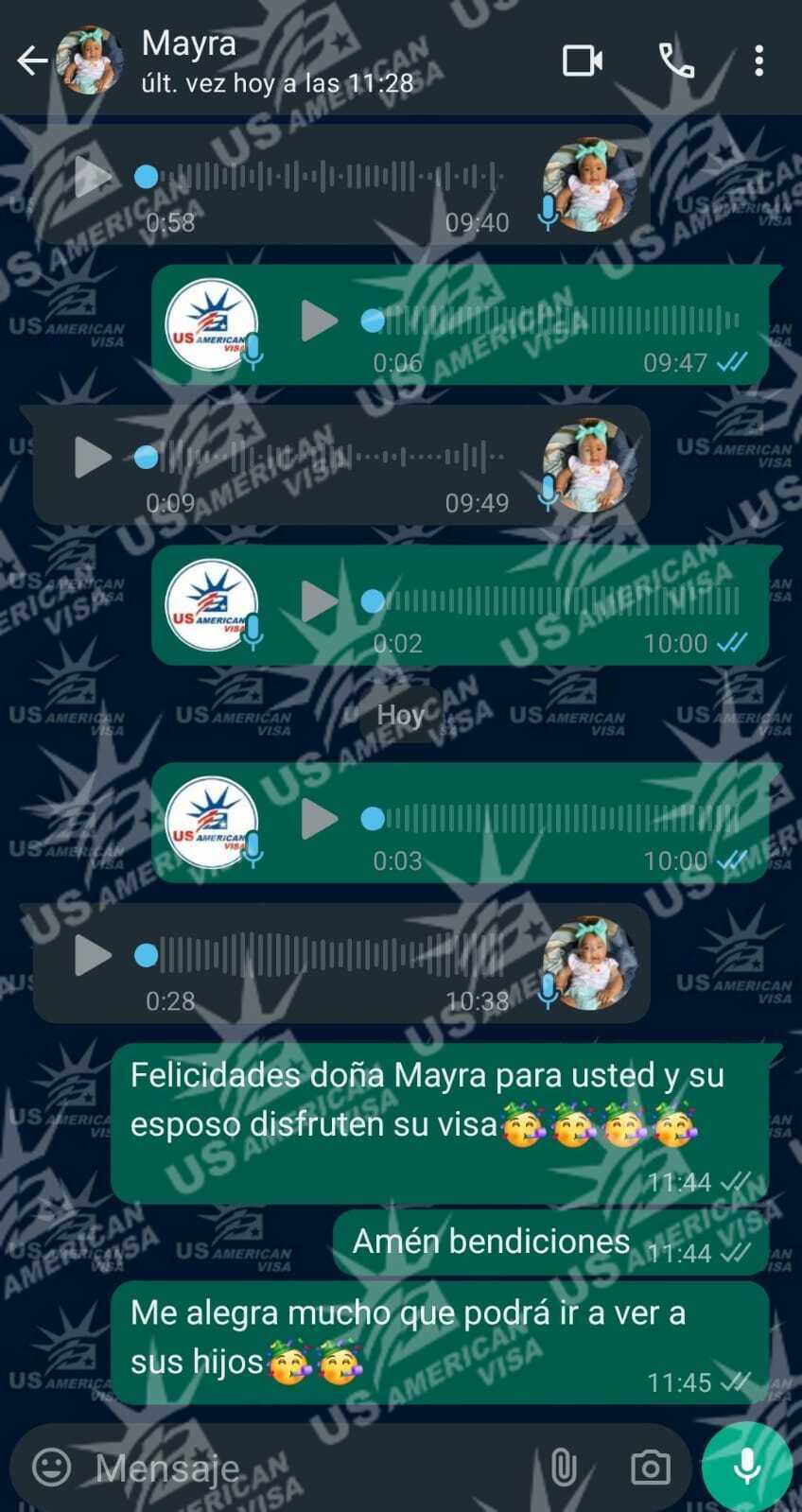The height and width of the screenshot is (1512, 802).
Task: Play the 0:28 voice message
Action: point(93,955)
